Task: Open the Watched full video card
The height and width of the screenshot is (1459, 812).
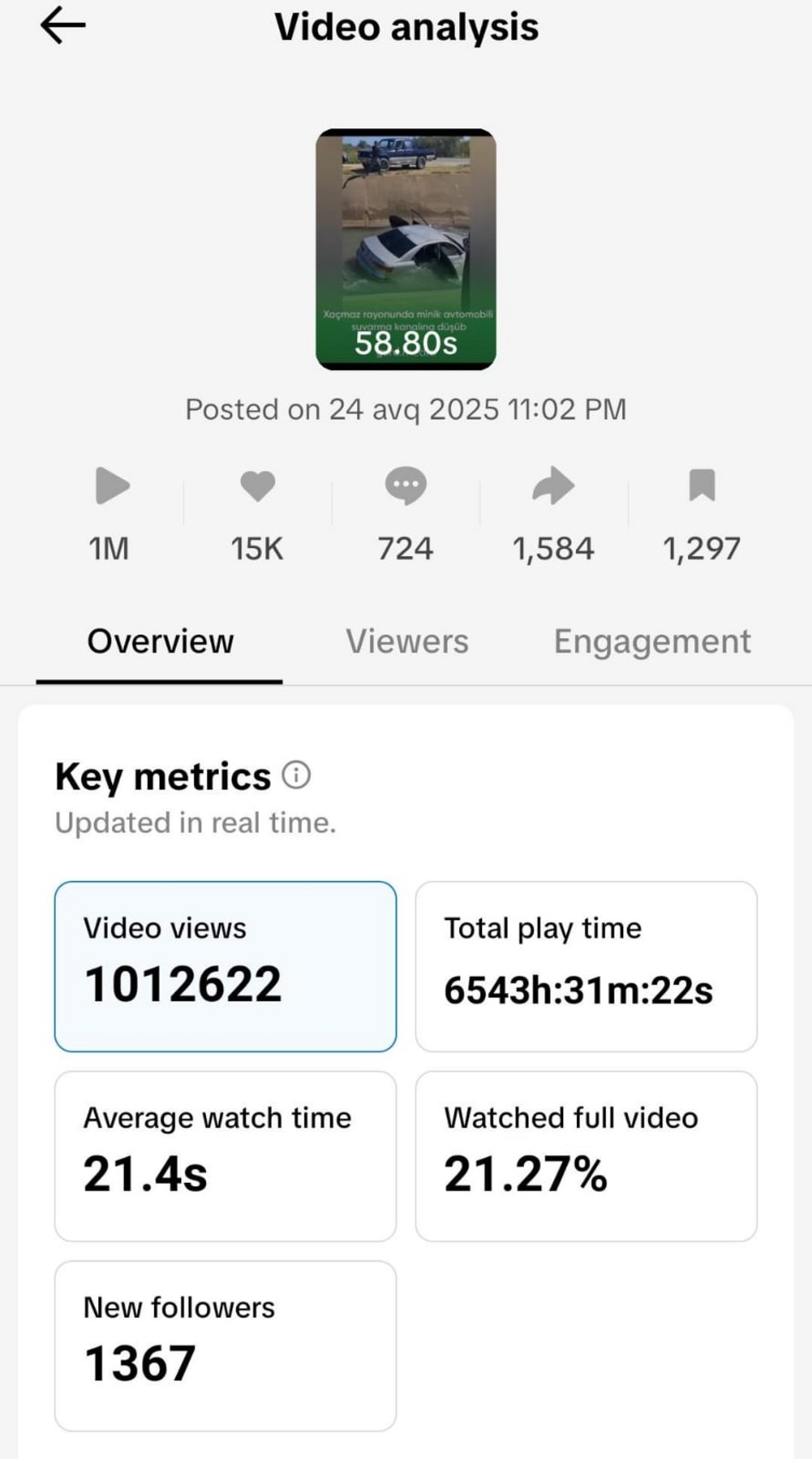Action: [x=586, y=1156]
